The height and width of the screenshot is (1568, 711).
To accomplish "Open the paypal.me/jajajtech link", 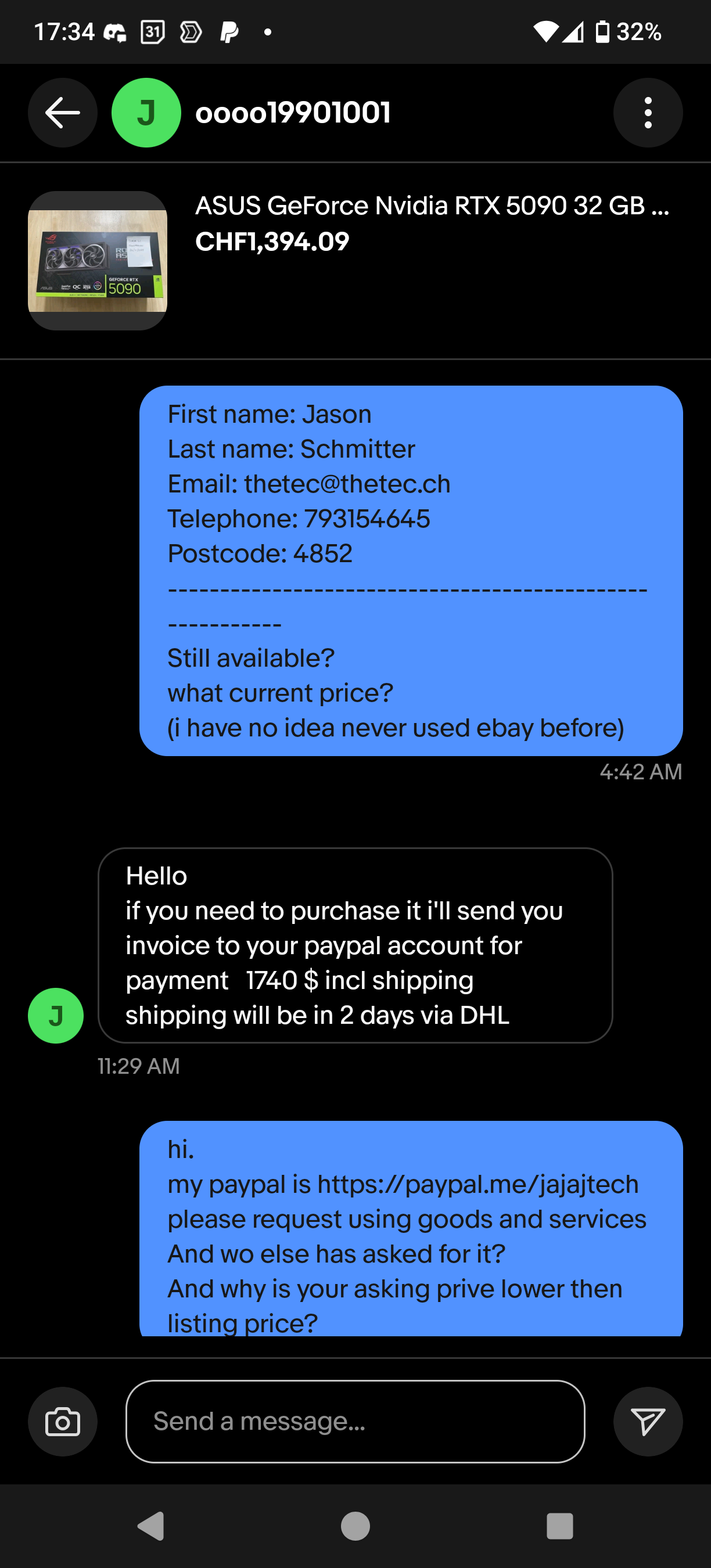I will click(x=478, y=1185).
